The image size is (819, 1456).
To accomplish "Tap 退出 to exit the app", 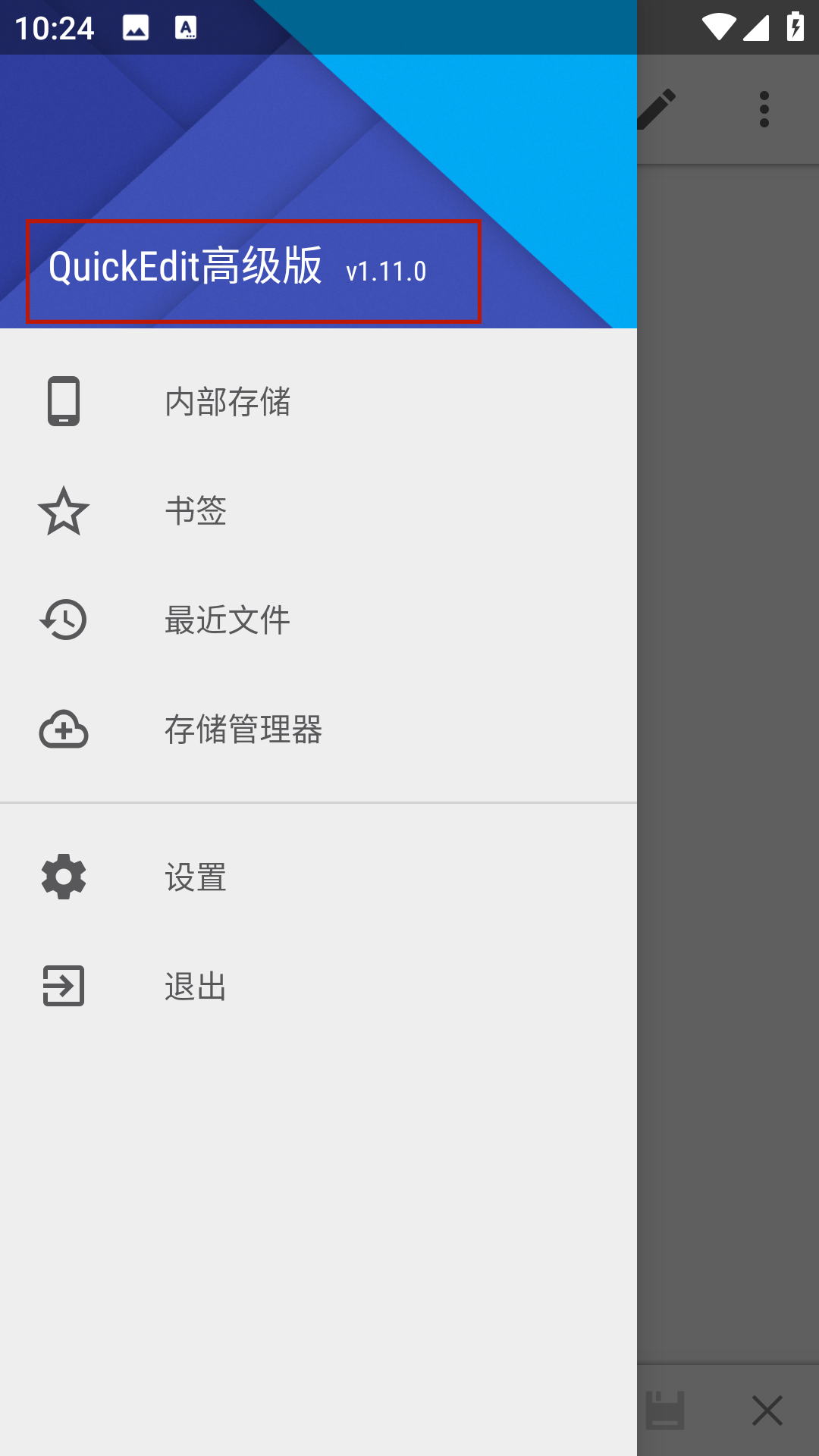I will point(196,987).
